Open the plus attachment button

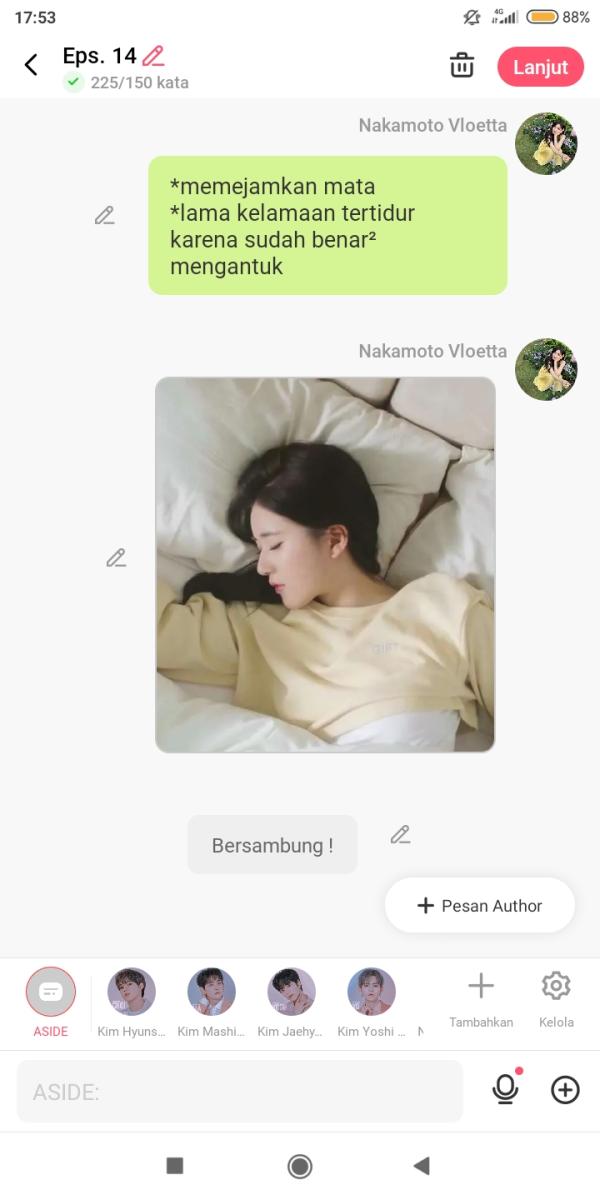click(565, 1090)
